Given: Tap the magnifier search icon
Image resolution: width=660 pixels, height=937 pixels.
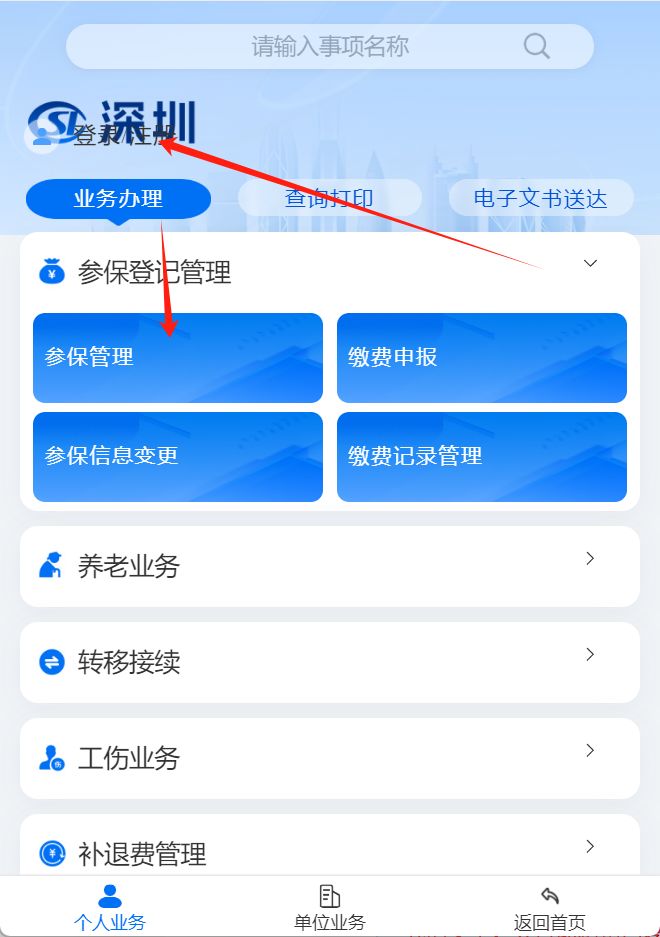Looking at the screenshot, I should [x=537, y=47].
